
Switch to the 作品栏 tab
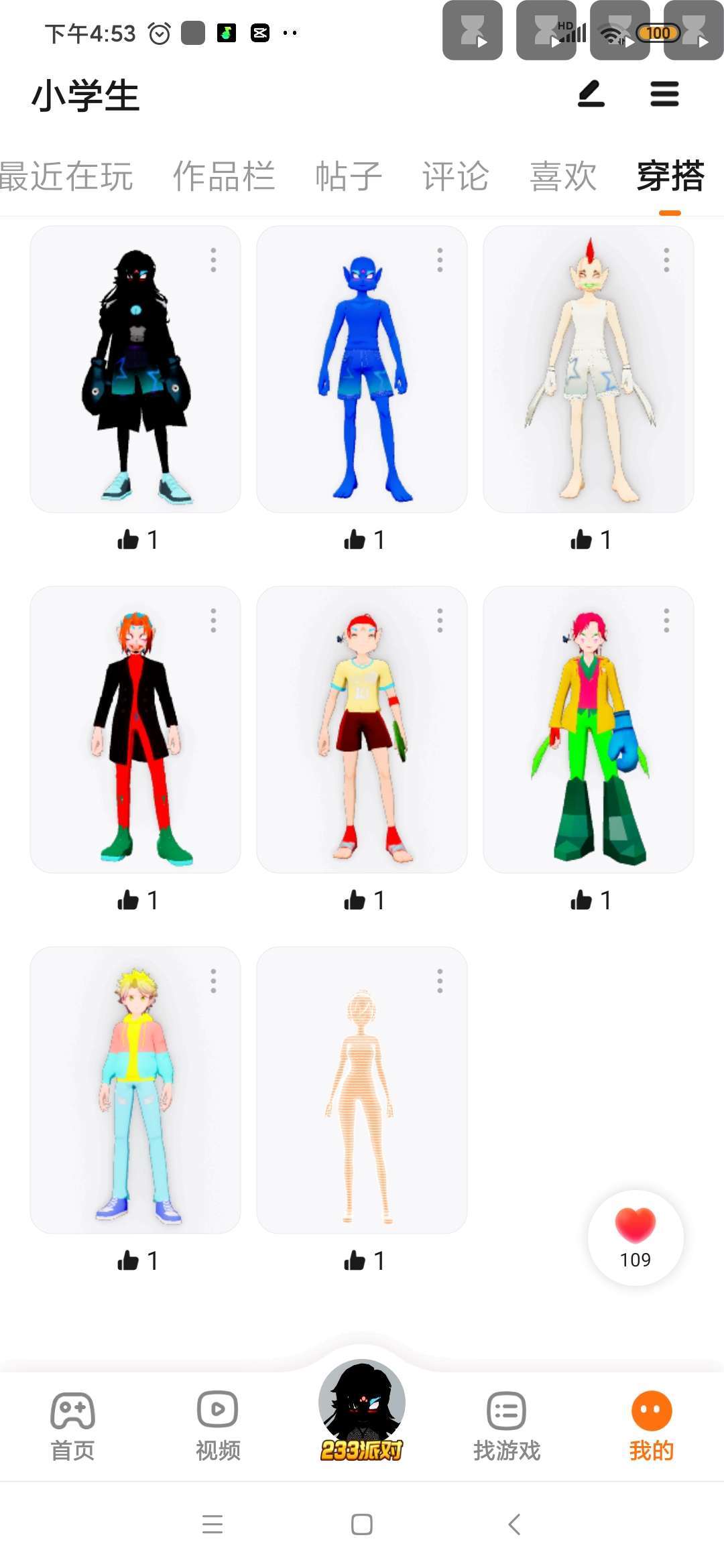point(224,176)
